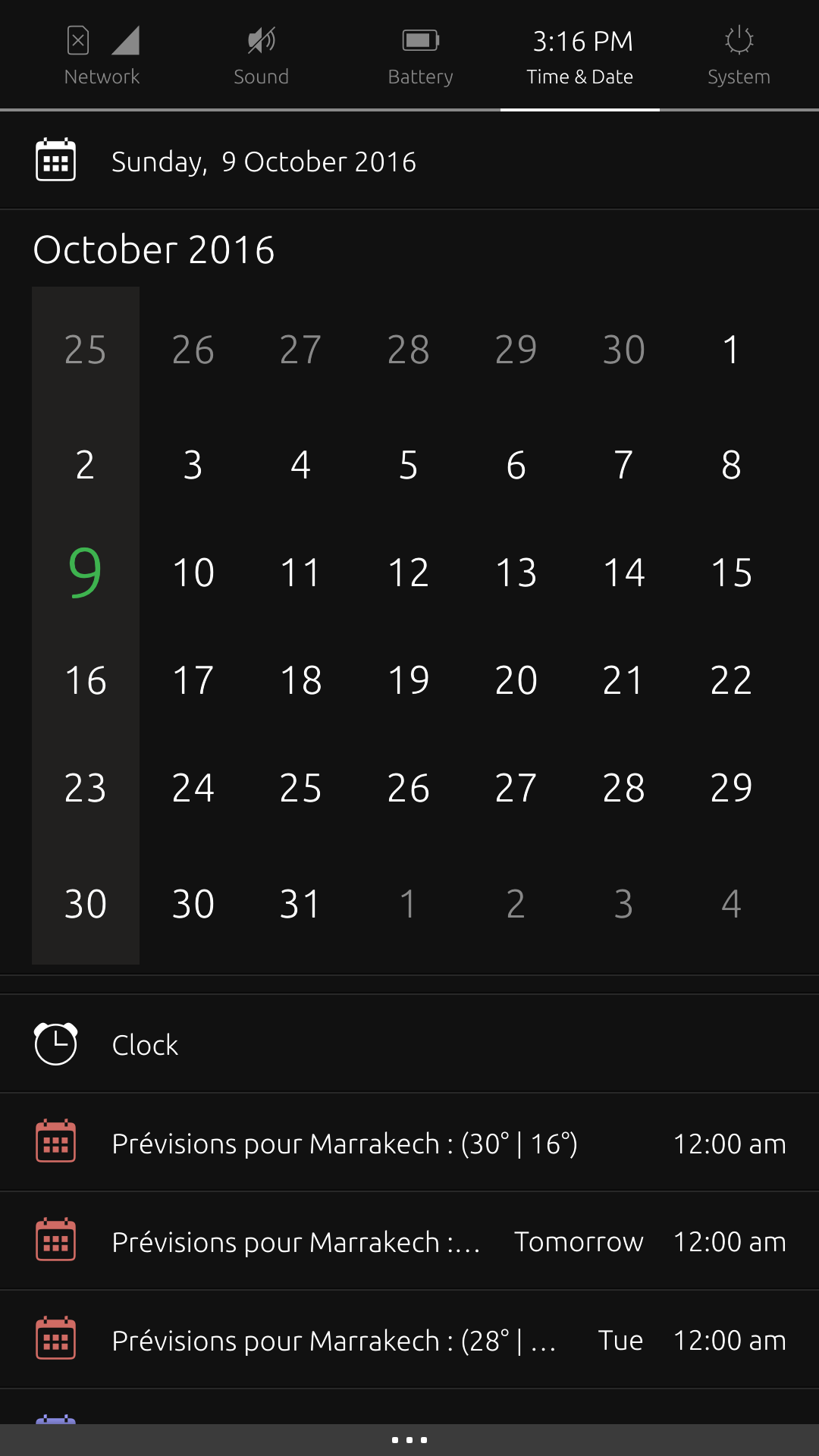
Task: Select today's date, the green 9
Action: coord(85,573)
